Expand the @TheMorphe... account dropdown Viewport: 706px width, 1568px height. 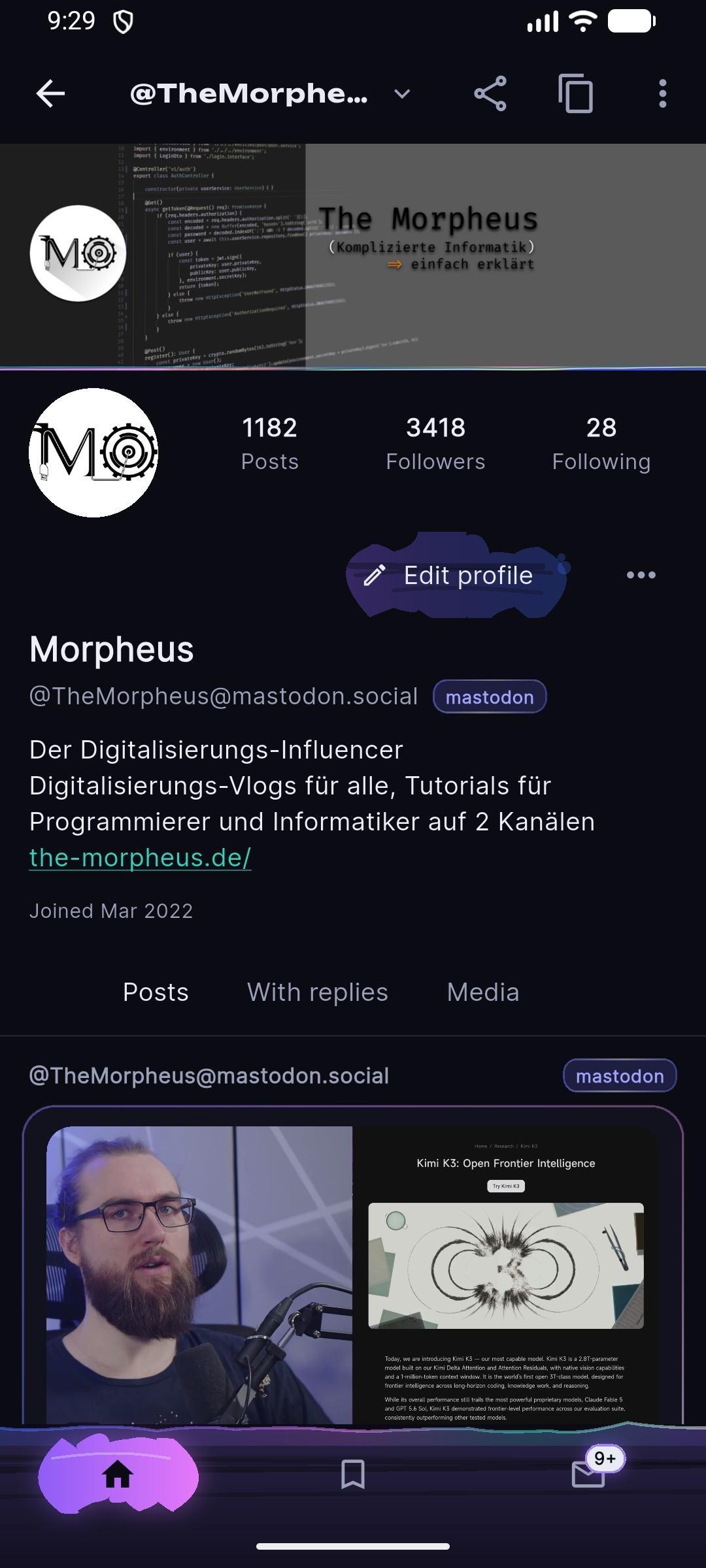click(x=403, y=94)
